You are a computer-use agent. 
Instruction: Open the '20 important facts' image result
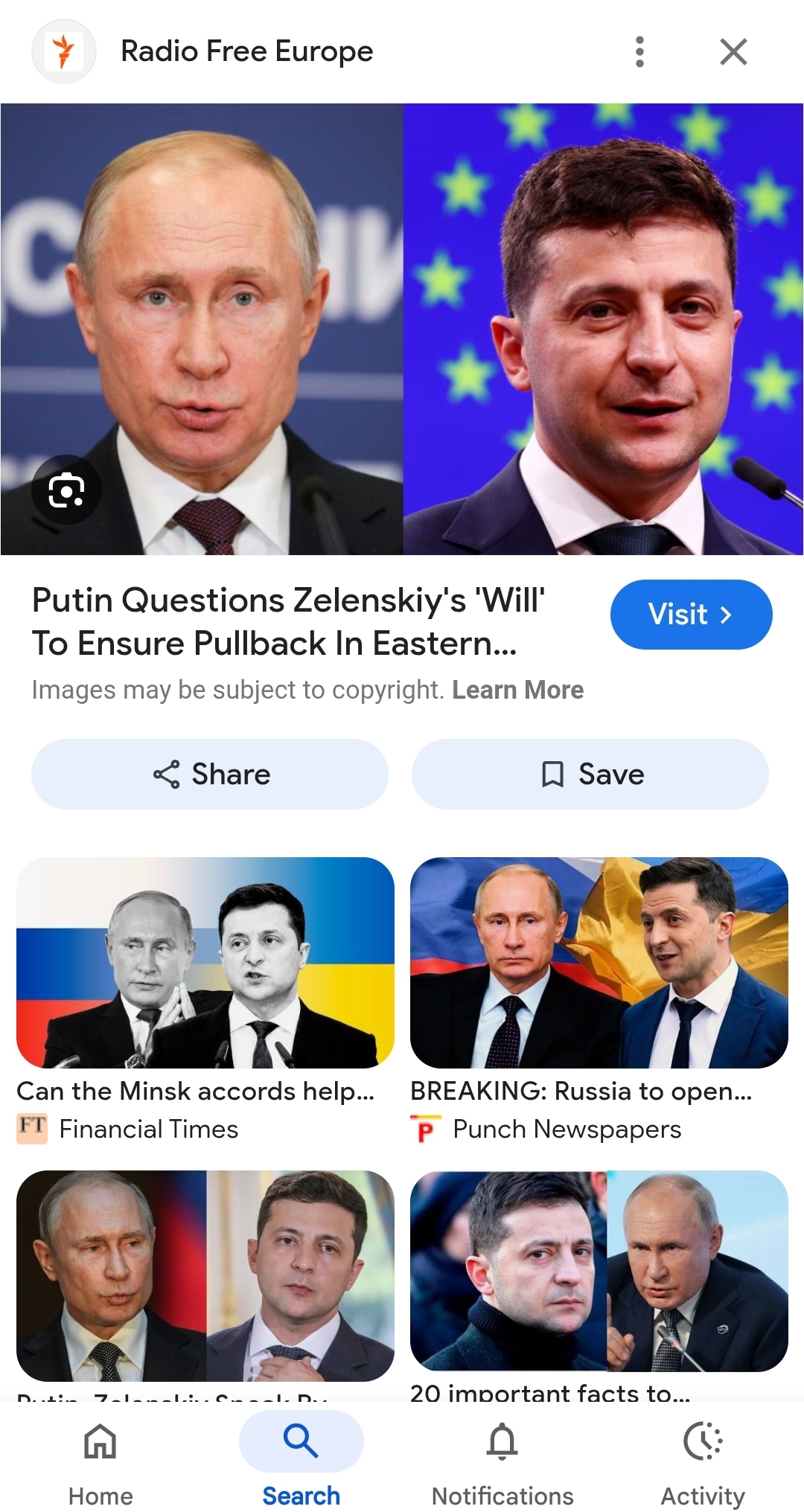pyautogui.click(x=599, y=1271)
